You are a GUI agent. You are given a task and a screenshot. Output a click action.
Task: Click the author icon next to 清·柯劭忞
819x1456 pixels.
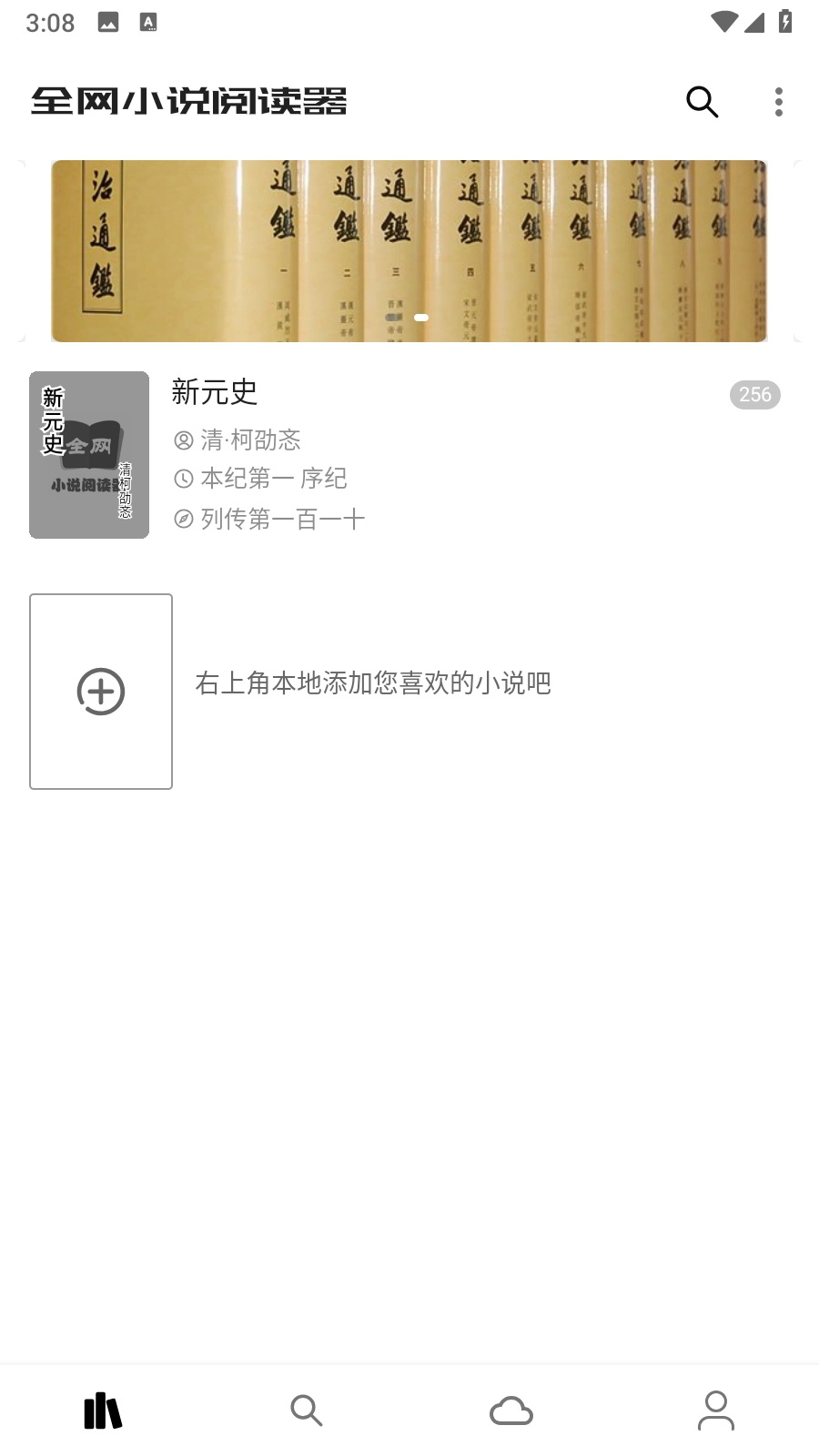click(x=181, y=440)
